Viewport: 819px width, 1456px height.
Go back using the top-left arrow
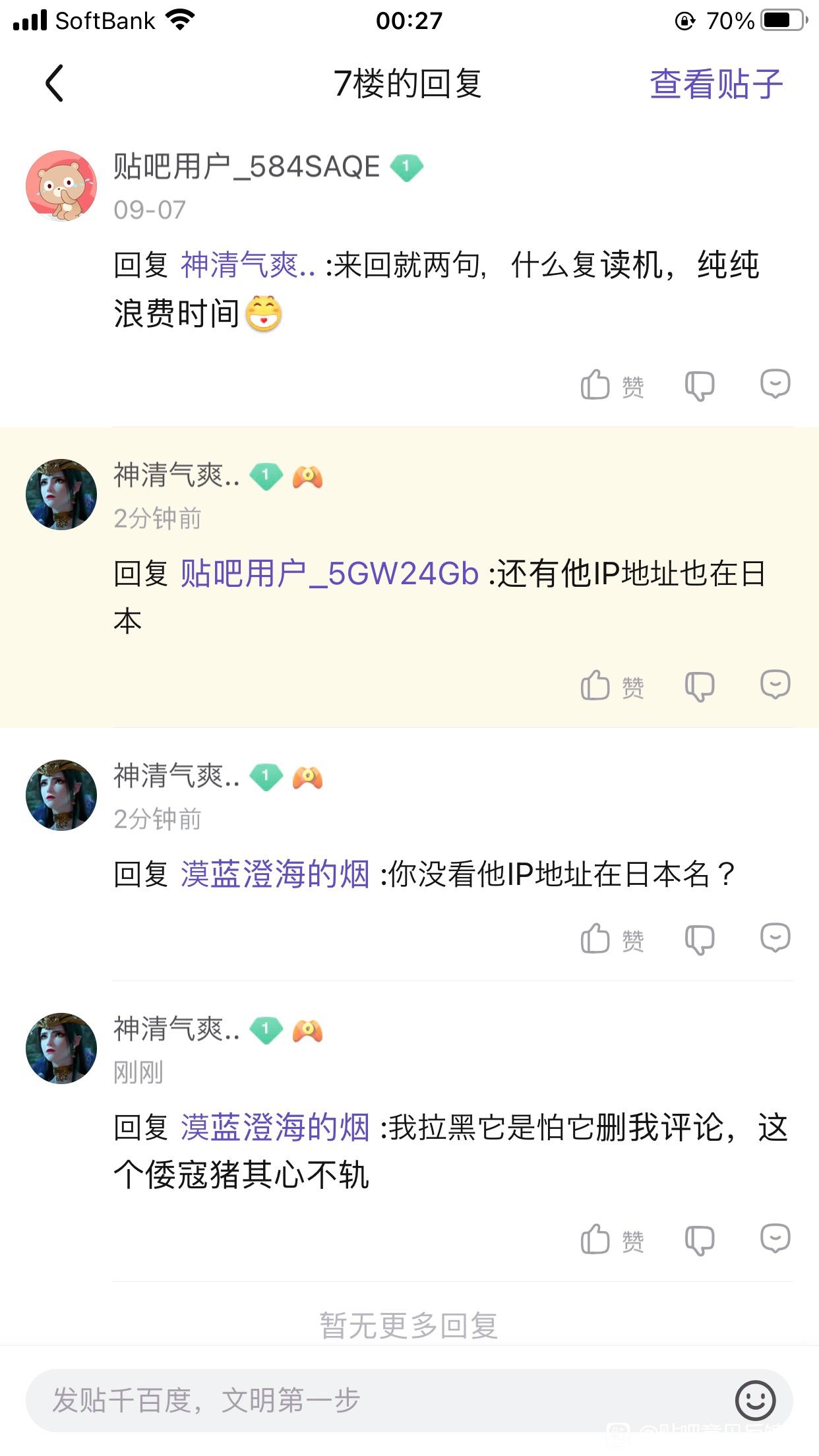click(54, 84)
